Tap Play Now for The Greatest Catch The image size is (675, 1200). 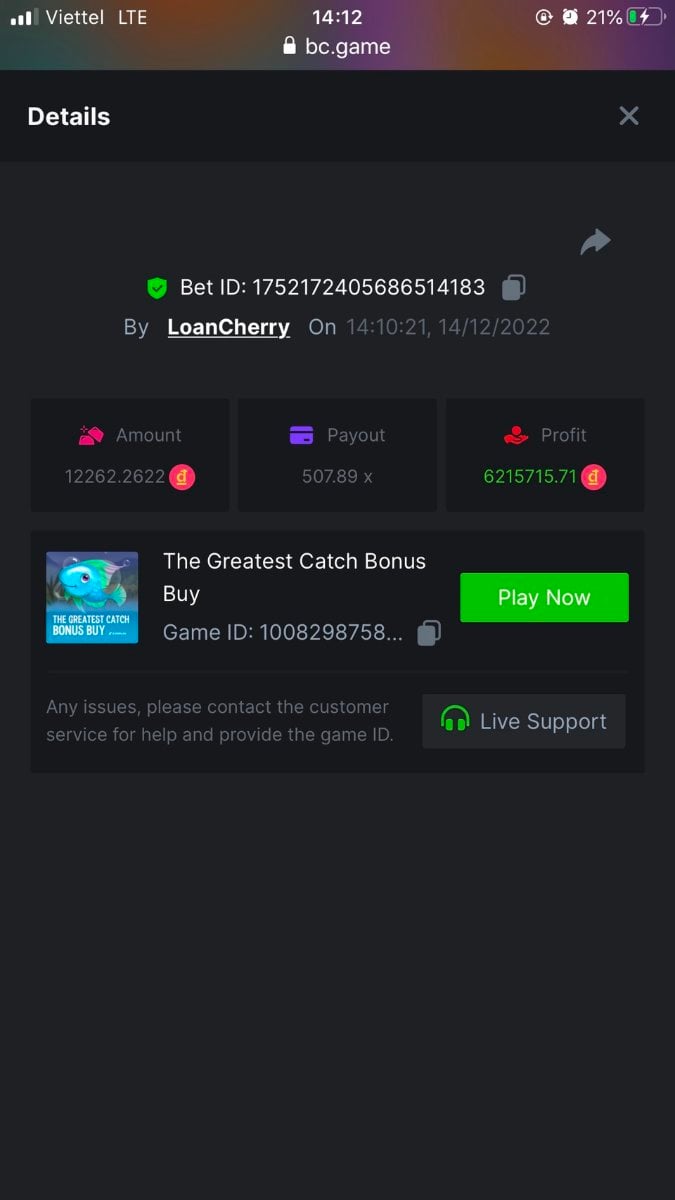click(544, 597)
